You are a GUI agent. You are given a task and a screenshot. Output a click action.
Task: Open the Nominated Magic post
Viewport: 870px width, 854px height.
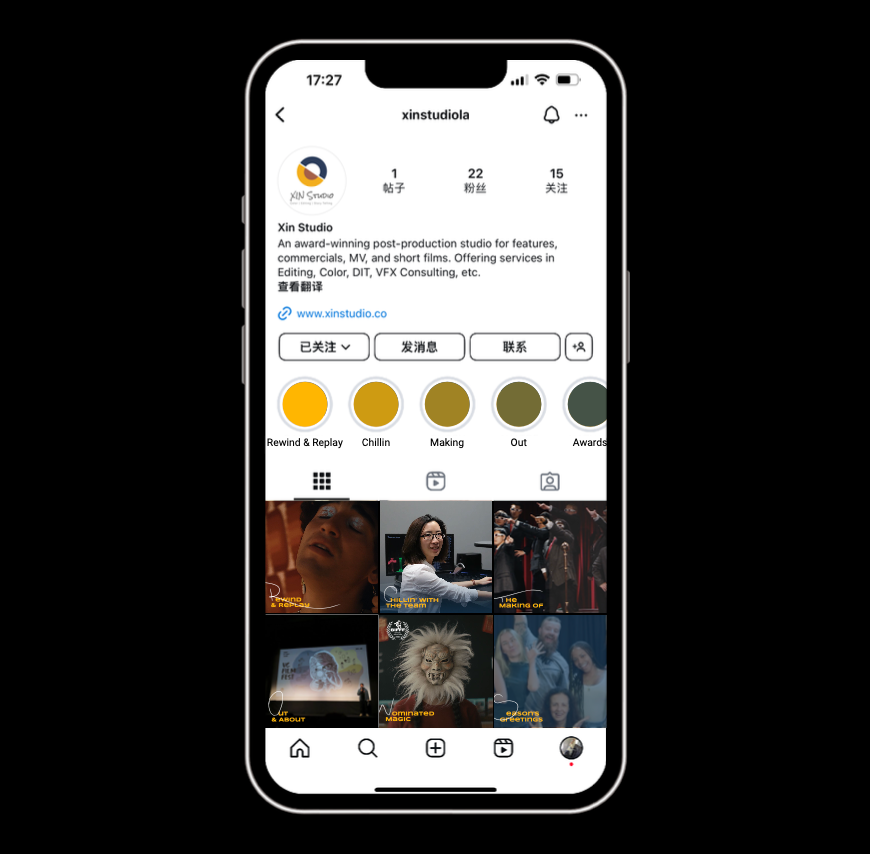pyautogui.click(x=435, y=670)
